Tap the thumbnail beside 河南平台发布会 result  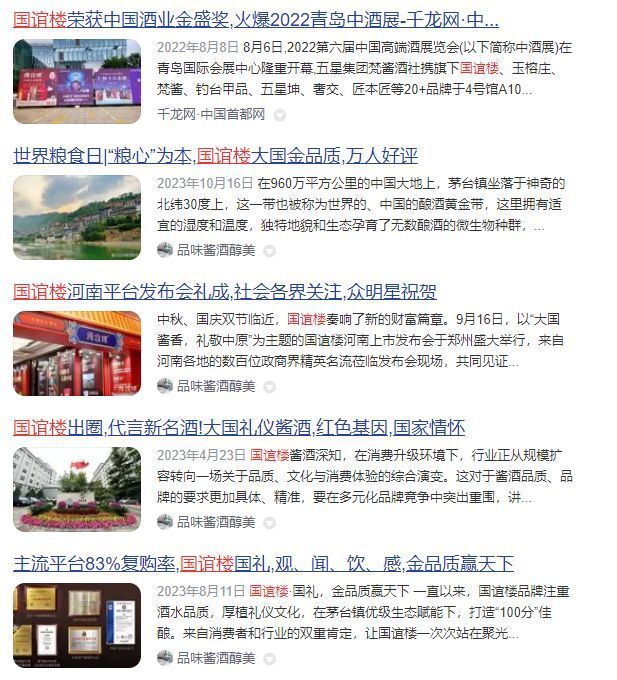pyautogui.click(x=77, y=354)
